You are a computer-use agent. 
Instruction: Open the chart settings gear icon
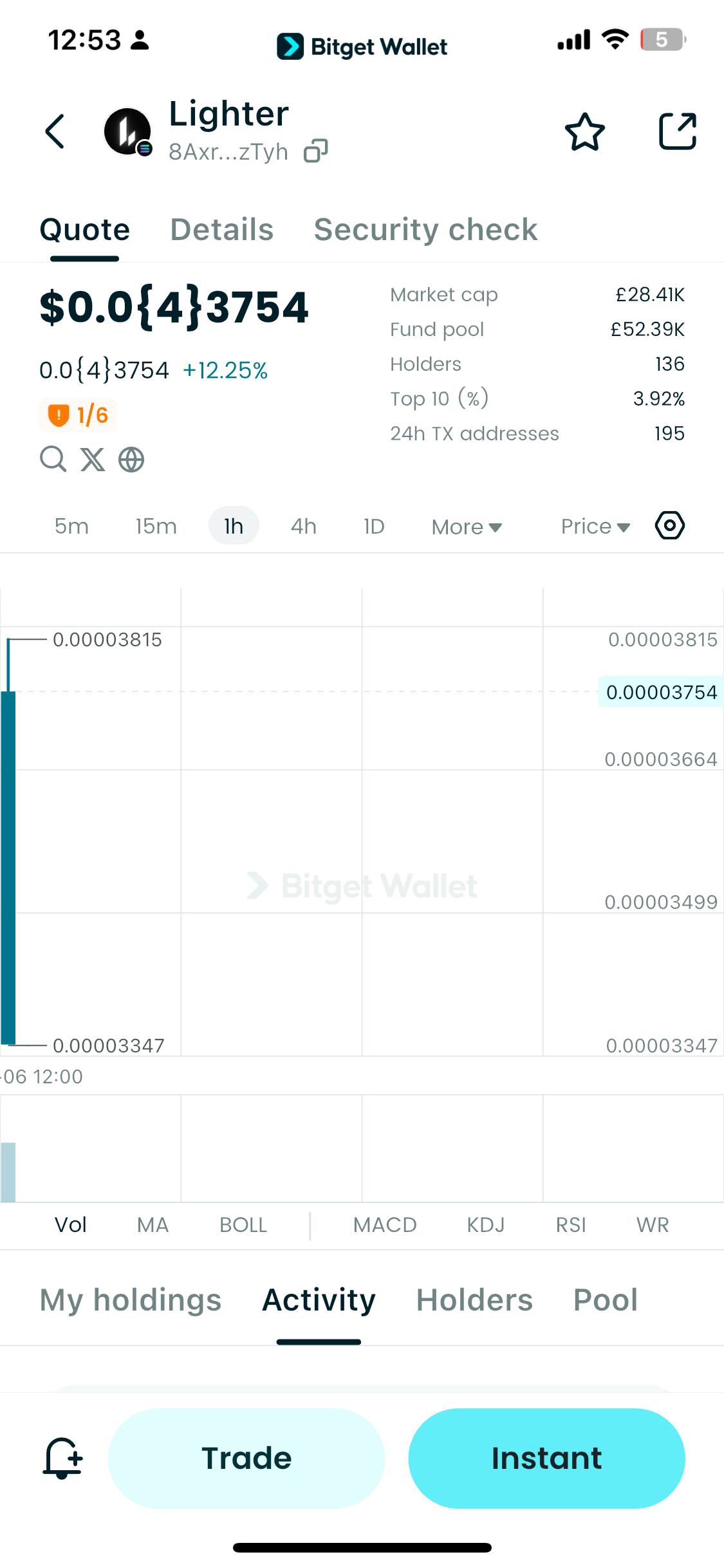point(669,525)
